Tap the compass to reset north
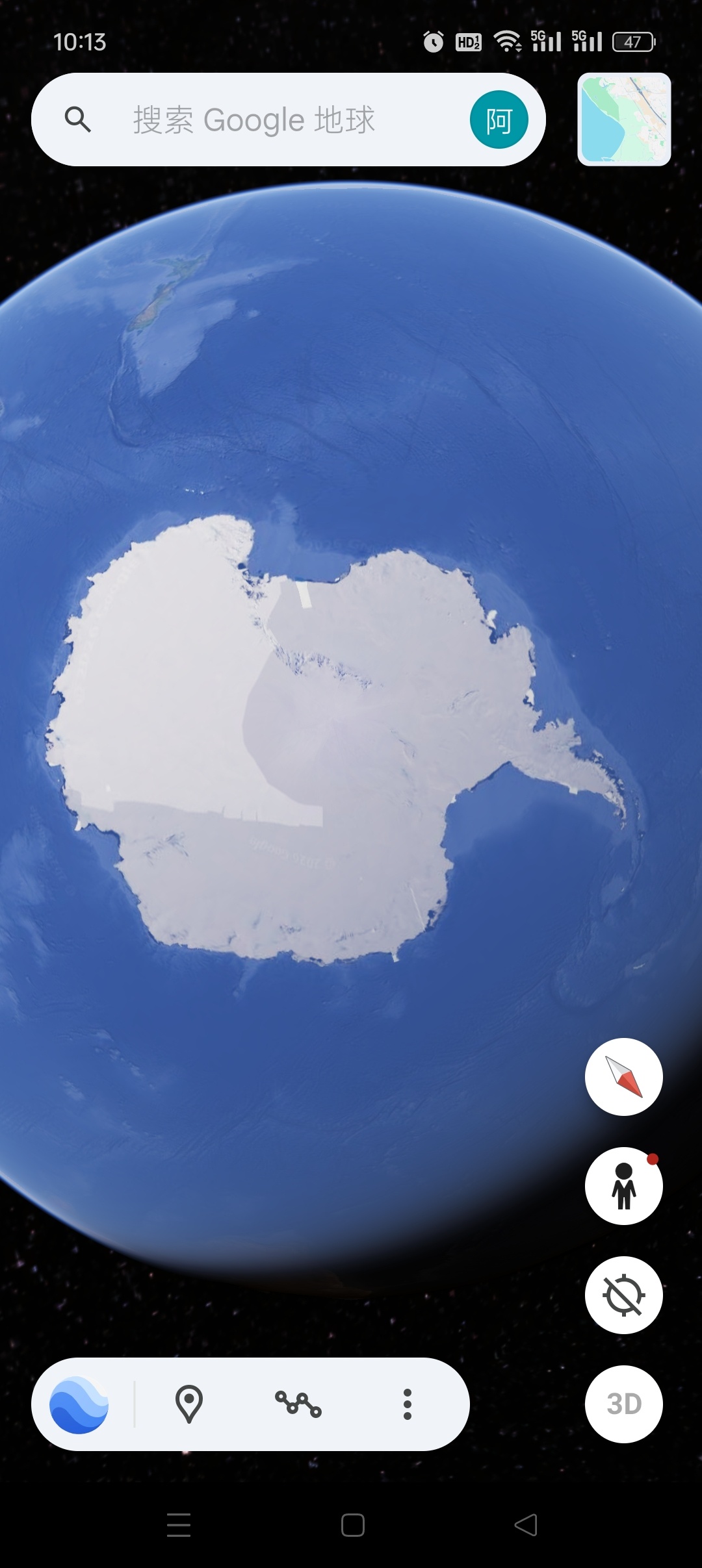Image resolution: width=702 pixels, height=1568 pixels. click(623, 1077)
